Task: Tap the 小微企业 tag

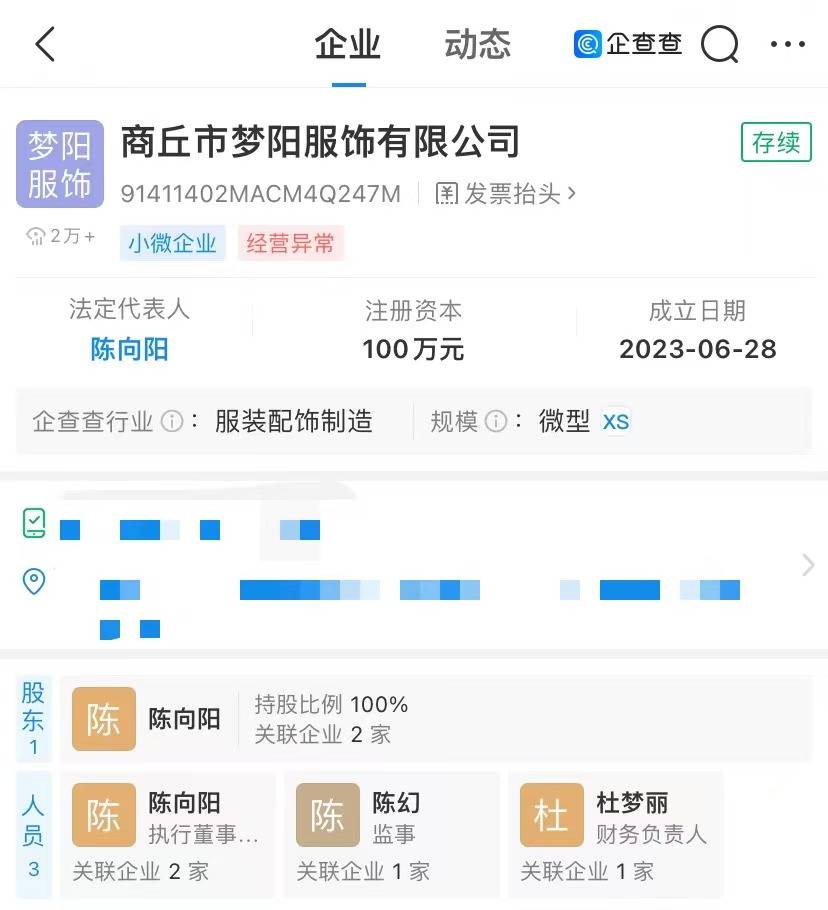Action: point(172,243)
